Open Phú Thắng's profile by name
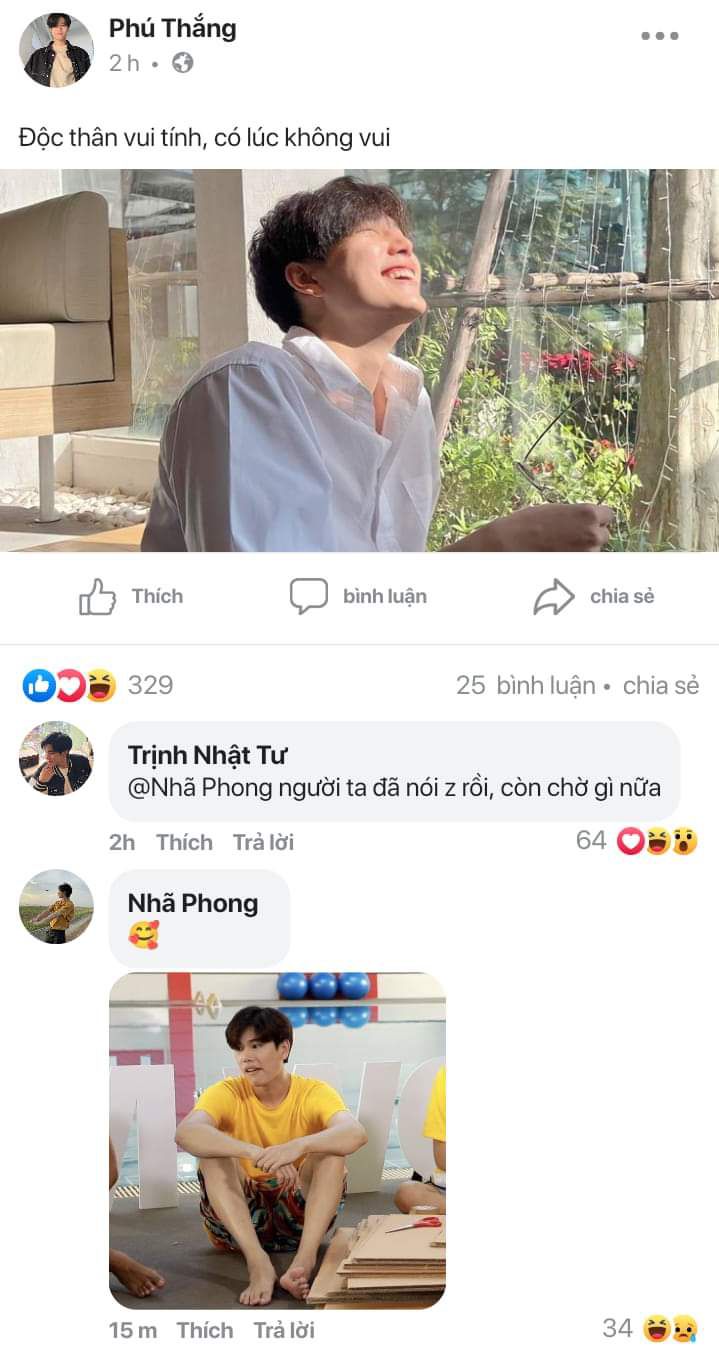This screenshot has width=719, height=1349. pyautogui.click(x=172, y=28)
